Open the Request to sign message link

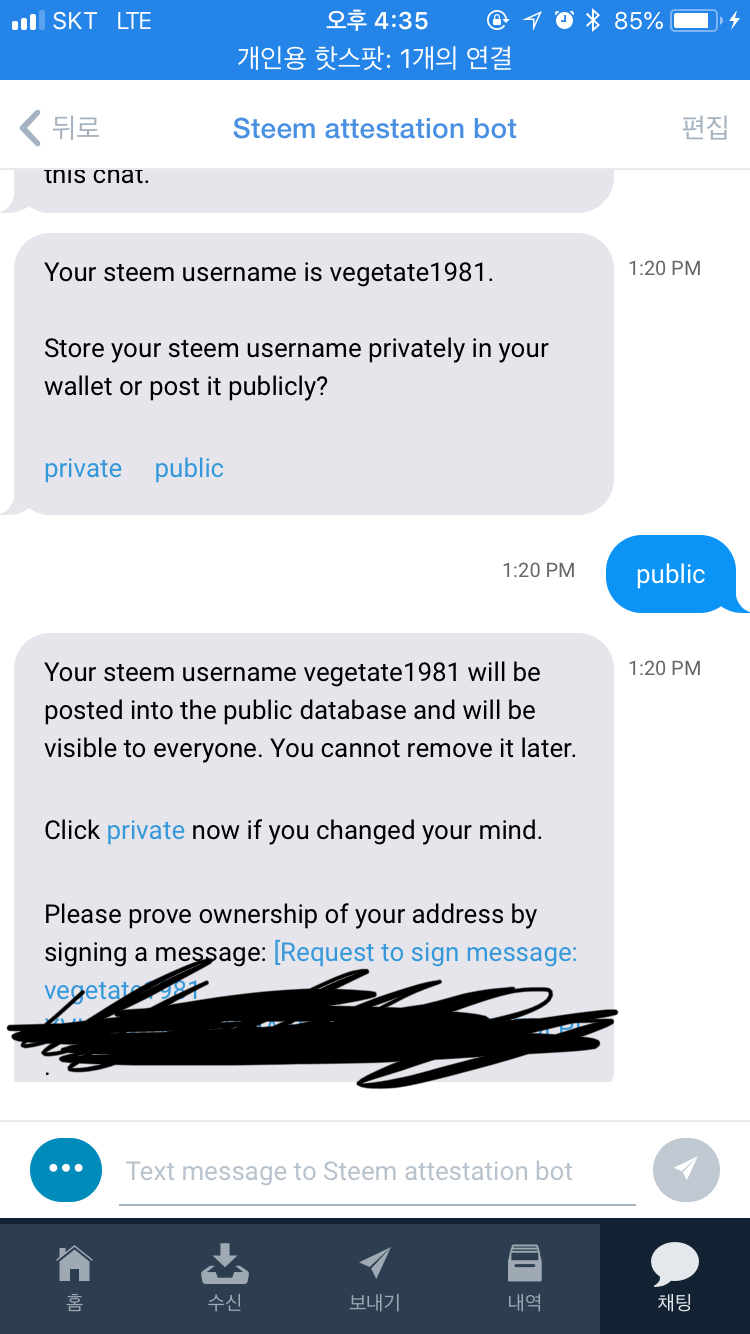(x=425, y=953)
